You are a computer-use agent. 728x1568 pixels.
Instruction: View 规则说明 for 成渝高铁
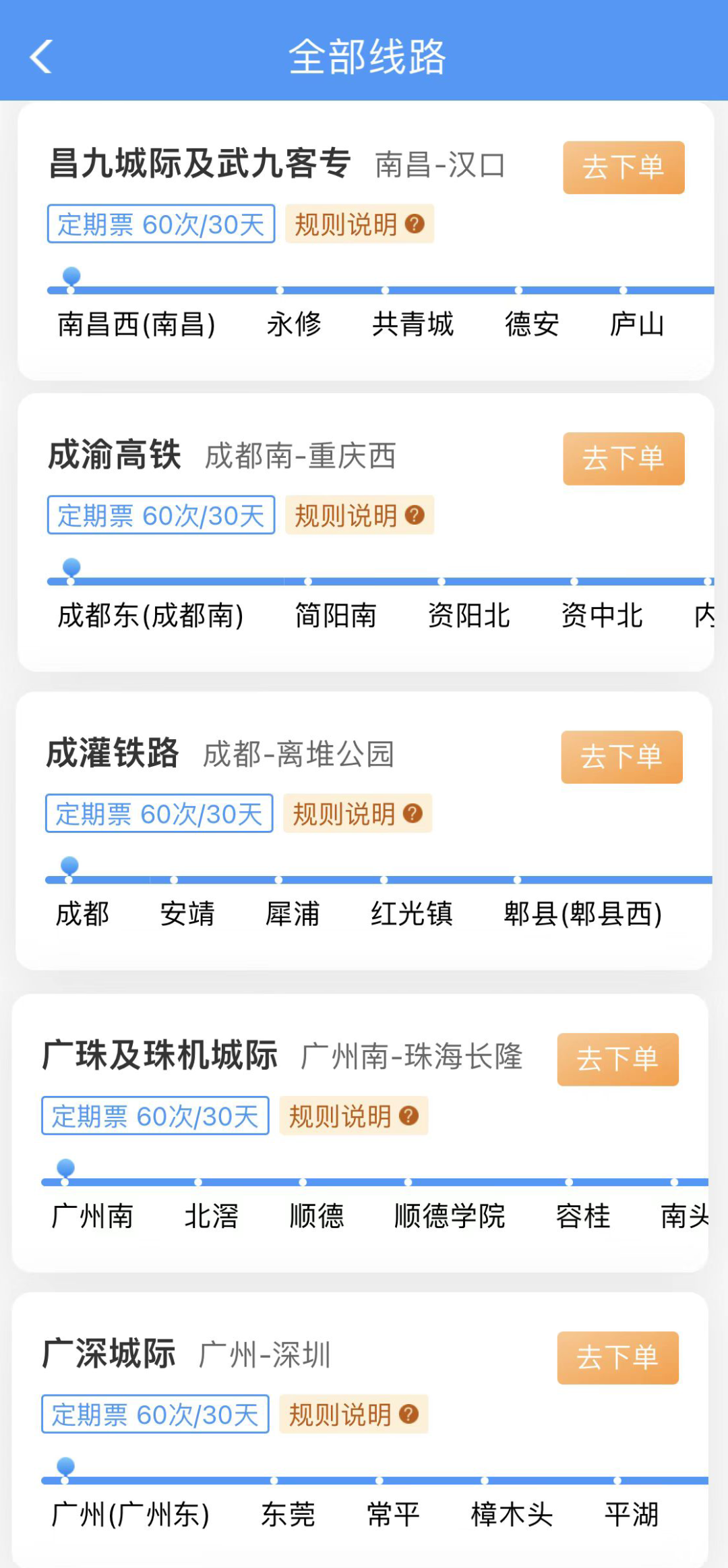[359, 516]
